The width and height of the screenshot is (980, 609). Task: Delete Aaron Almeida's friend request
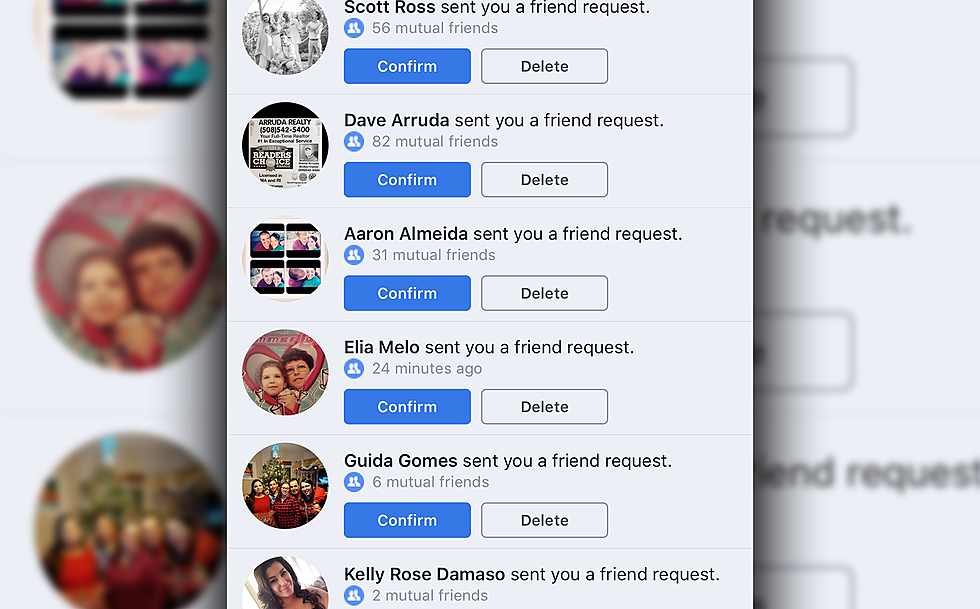pyautogui.click(x=544, y=293)
